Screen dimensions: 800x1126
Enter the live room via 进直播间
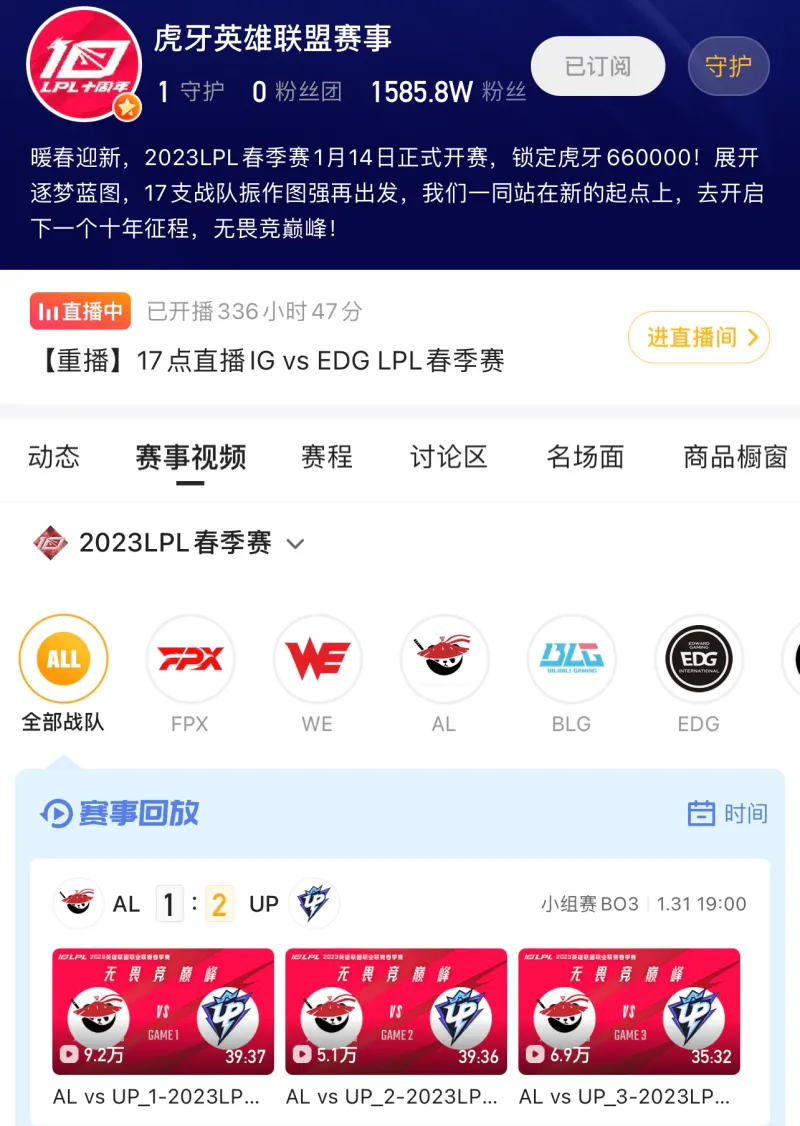coord(698,338)
